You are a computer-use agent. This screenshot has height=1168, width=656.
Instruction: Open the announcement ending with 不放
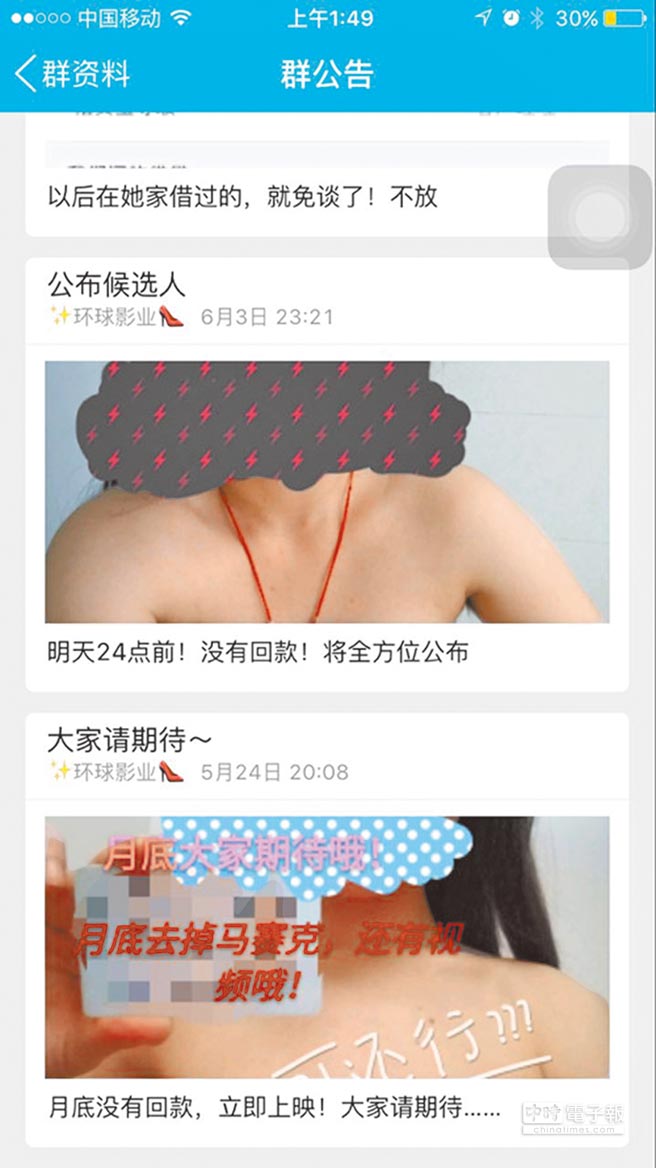[x=243, y=196]
